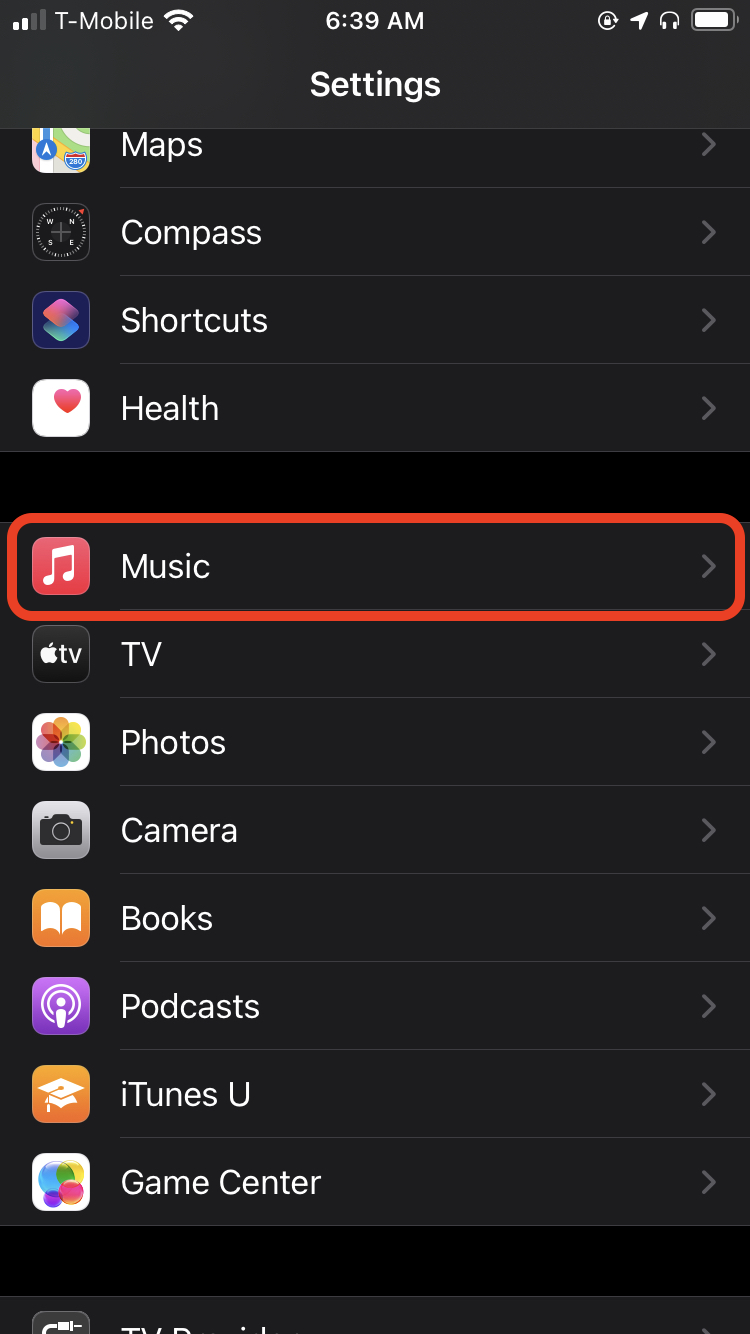Viewport: 750px width, 1334px height.
Task: Open the Podcasts app icon
Action: tap(61, 1006)
